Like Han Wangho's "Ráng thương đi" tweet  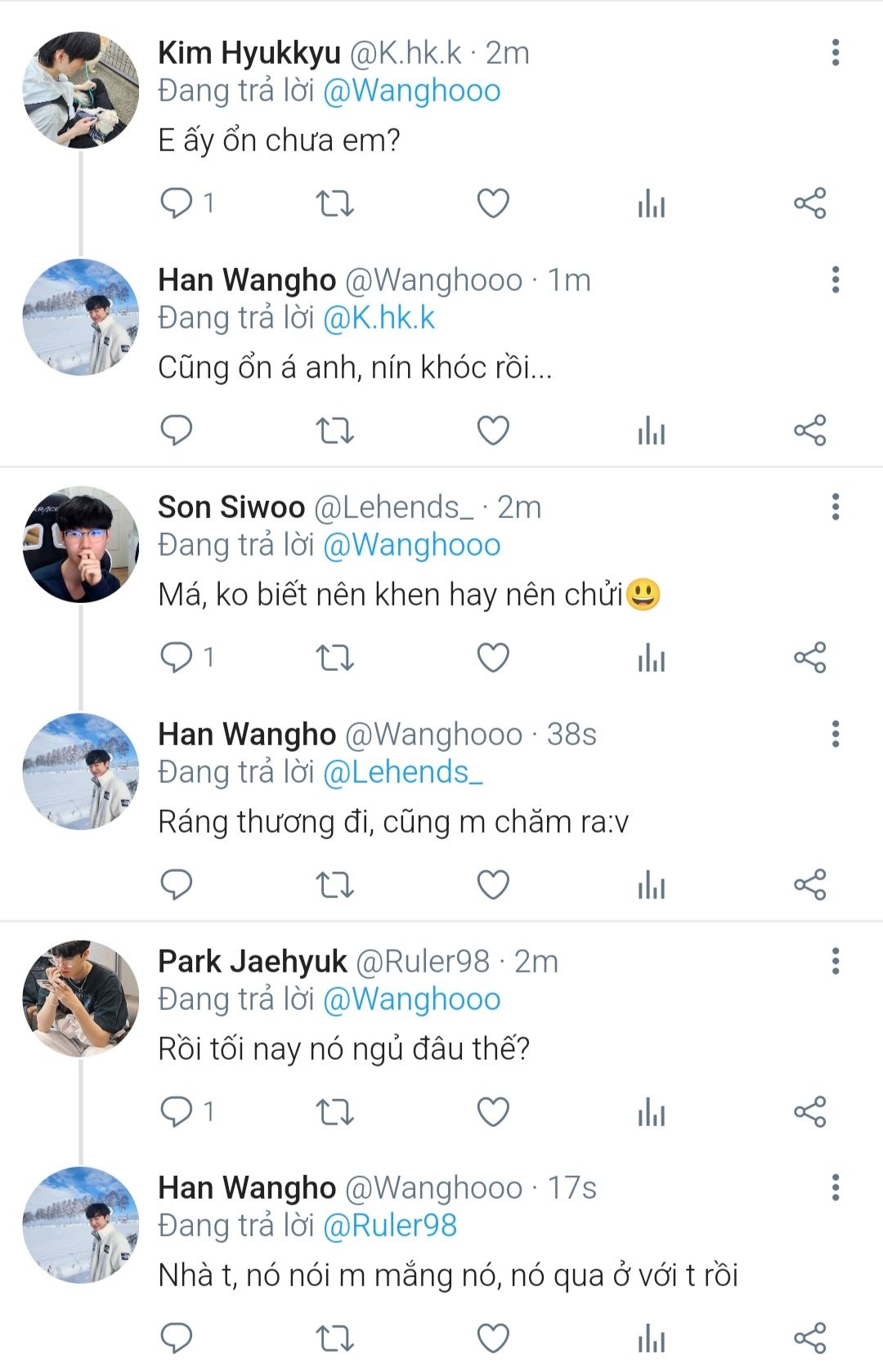tap(493, 884)
